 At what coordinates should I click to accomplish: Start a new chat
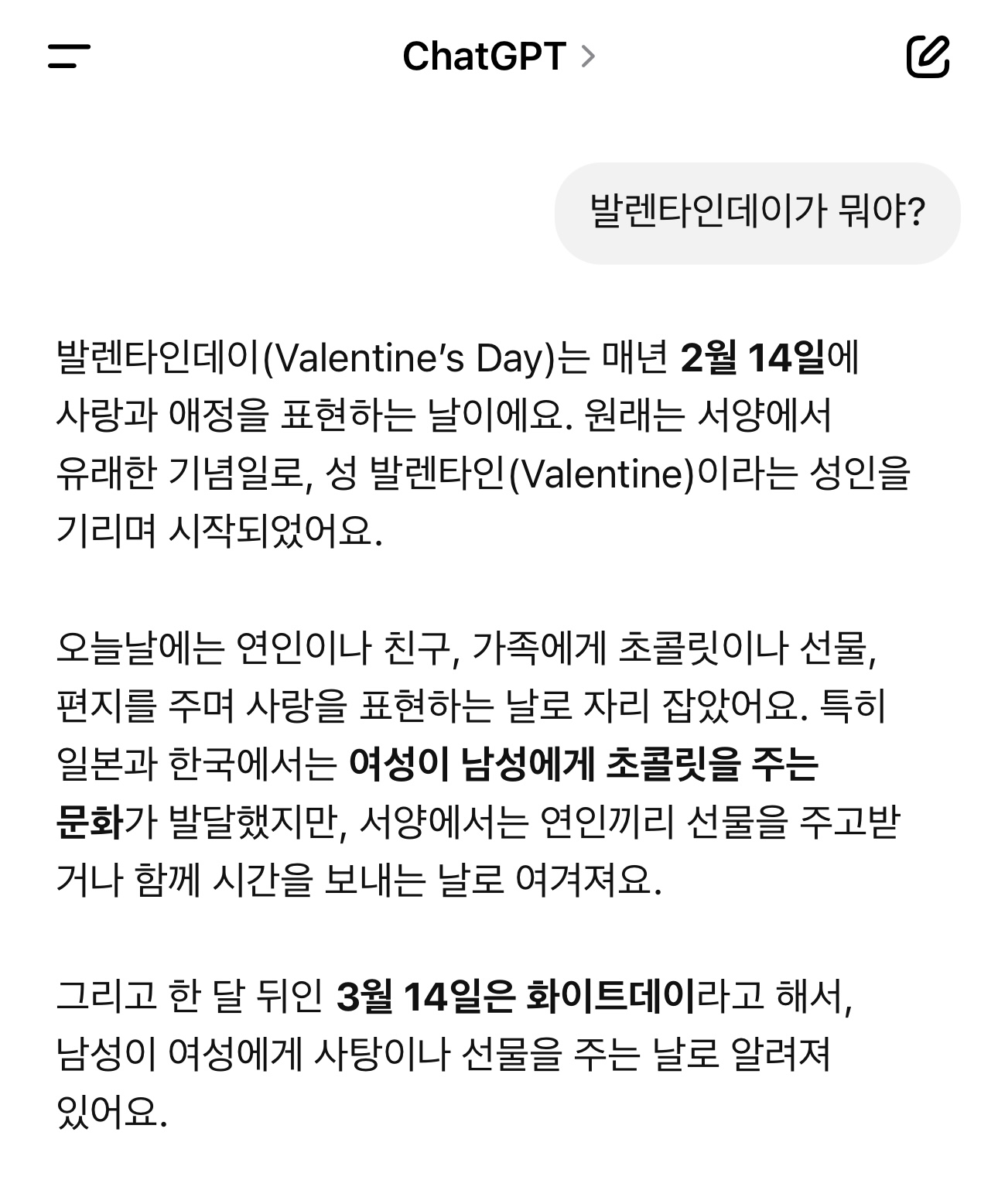point(928,56)
